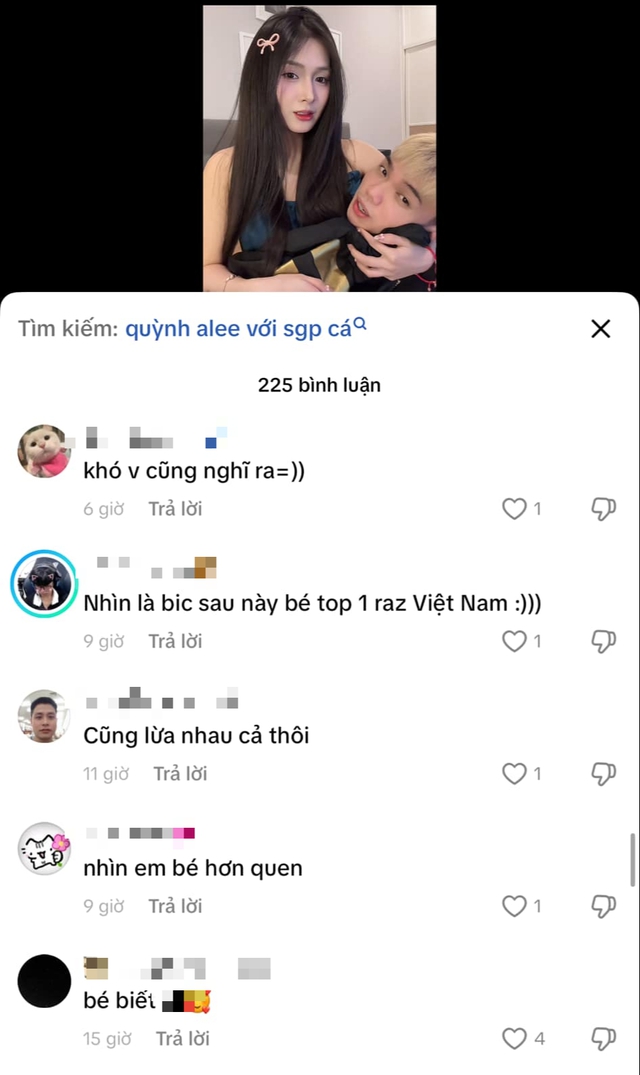
Task: Reply to "nhìn em bé hơn quen"
Action: (x=175, y=906)
